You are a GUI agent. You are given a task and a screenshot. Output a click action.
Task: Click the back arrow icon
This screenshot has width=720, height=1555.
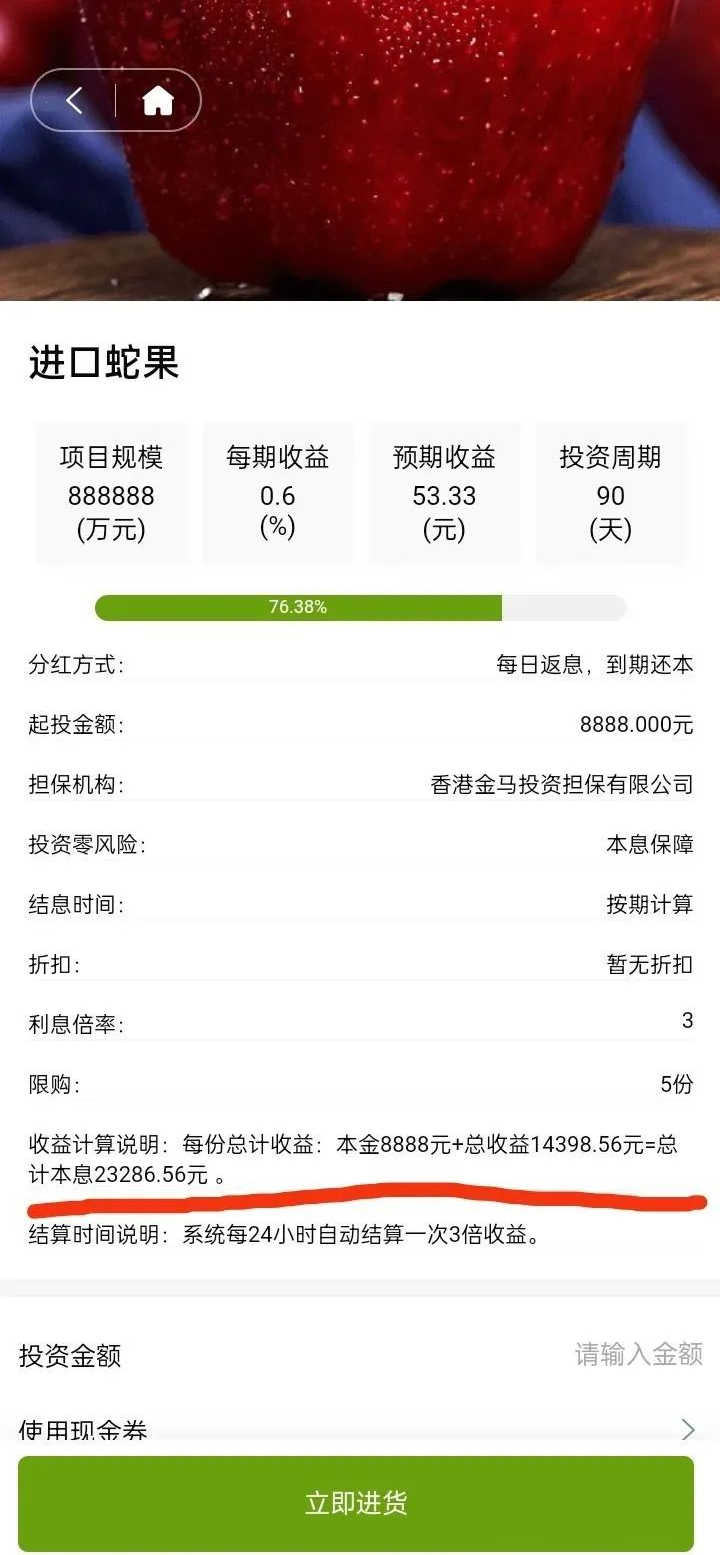(72, 100)
